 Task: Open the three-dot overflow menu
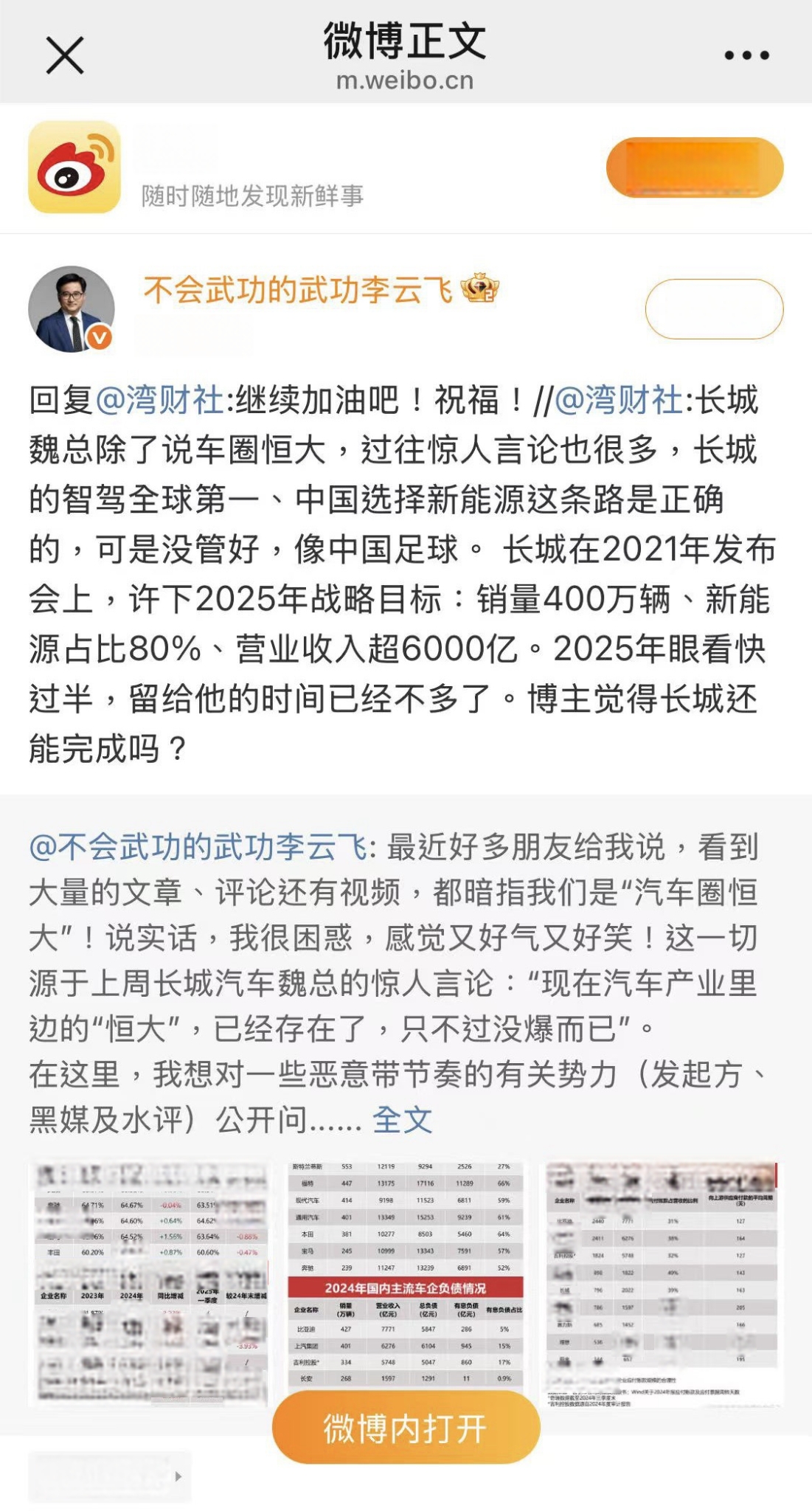[746, 55]
